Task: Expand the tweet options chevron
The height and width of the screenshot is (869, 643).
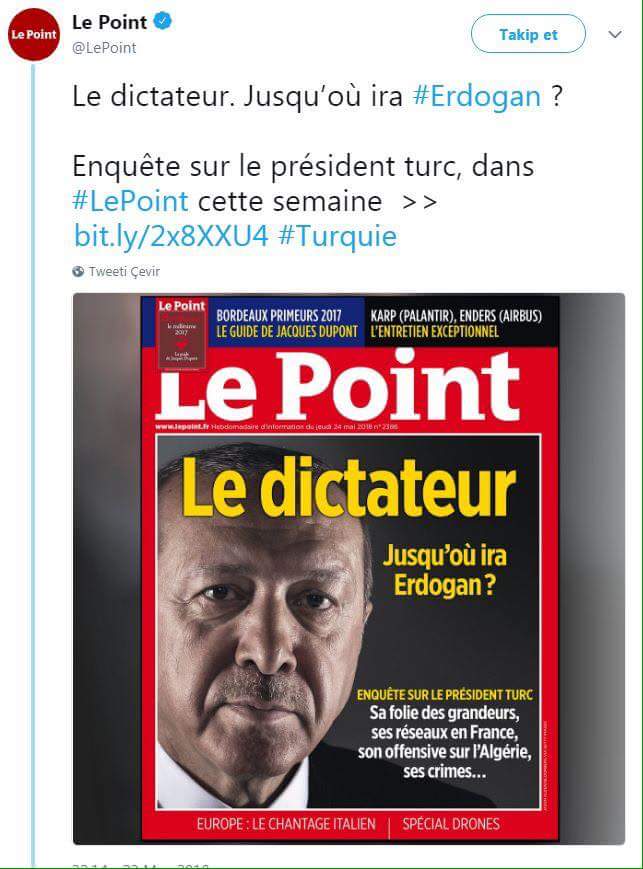Action: click(x=615, y=35)
